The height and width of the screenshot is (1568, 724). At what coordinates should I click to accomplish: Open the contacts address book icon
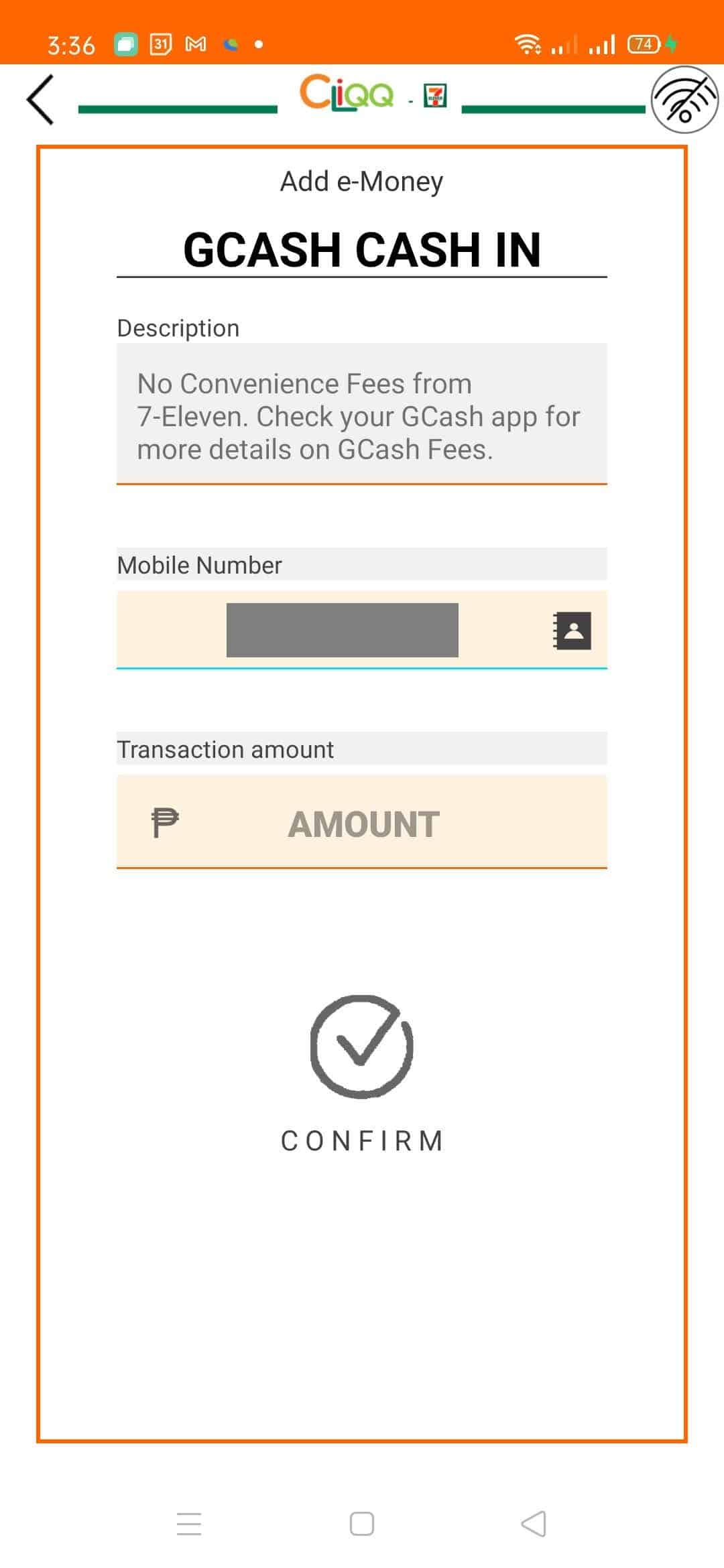pos(571,630)
